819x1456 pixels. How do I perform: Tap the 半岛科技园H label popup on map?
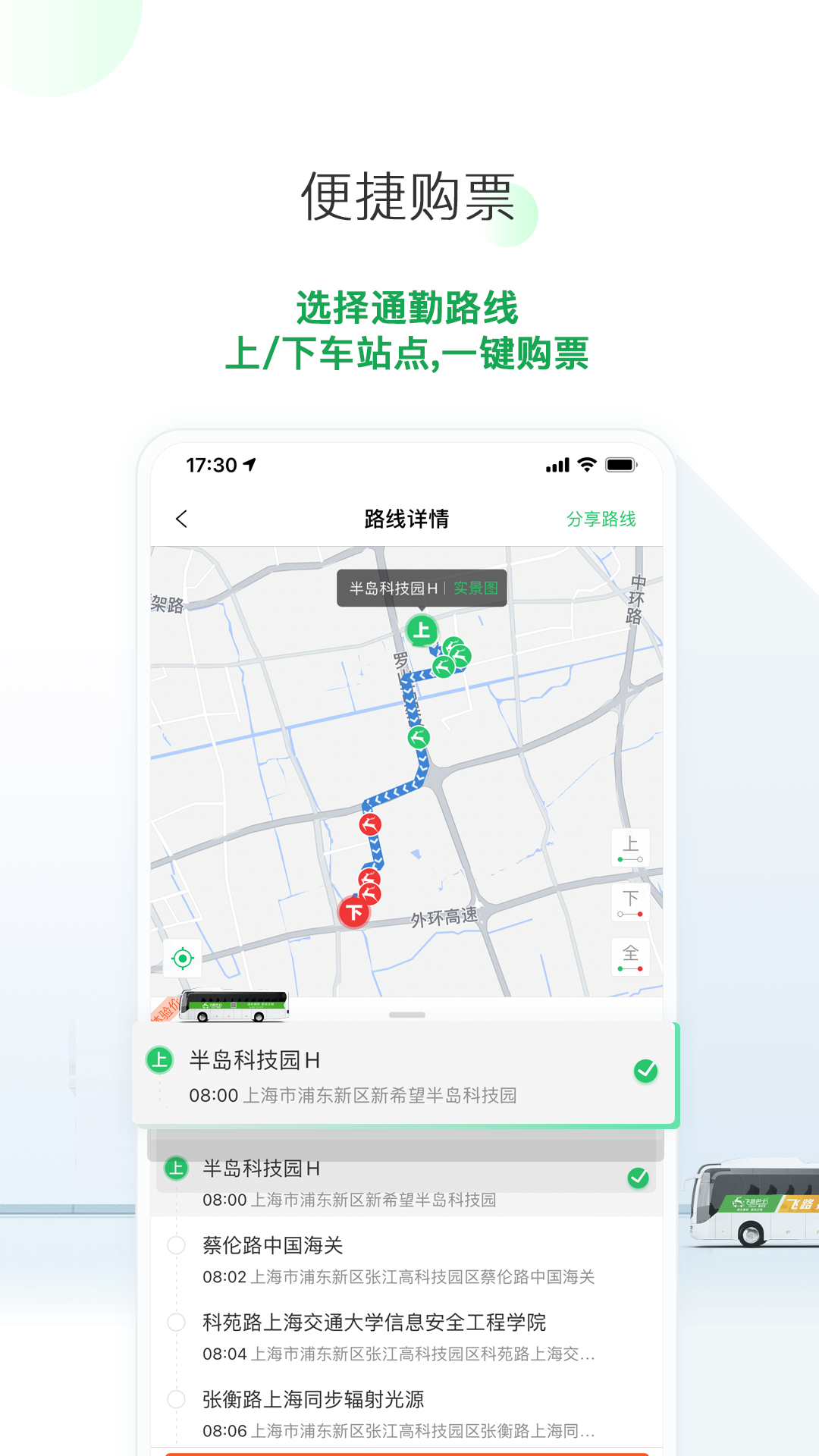(394, 588)
